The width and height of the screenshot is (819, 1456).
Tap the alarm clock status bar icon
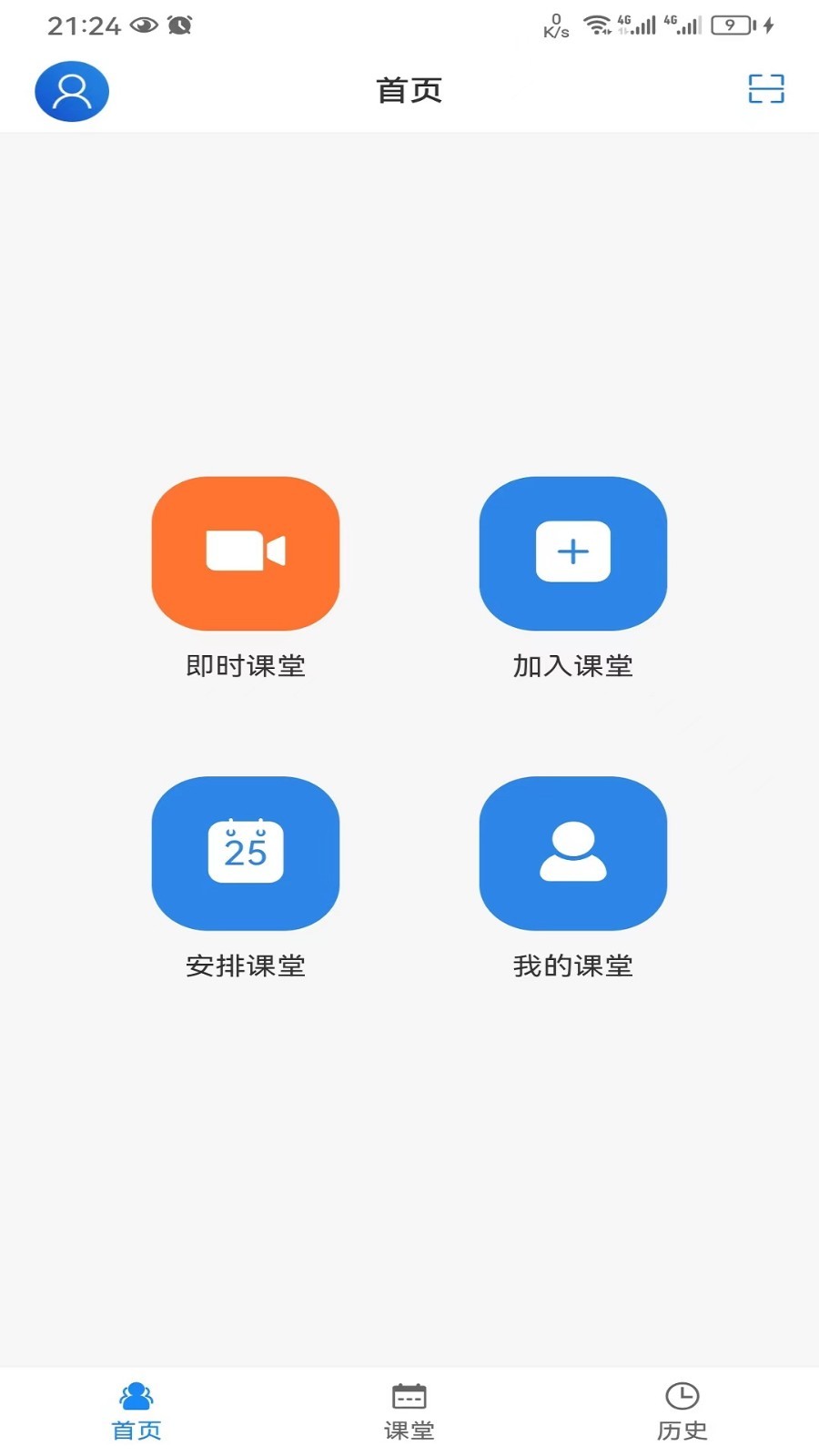click(179, 26)
